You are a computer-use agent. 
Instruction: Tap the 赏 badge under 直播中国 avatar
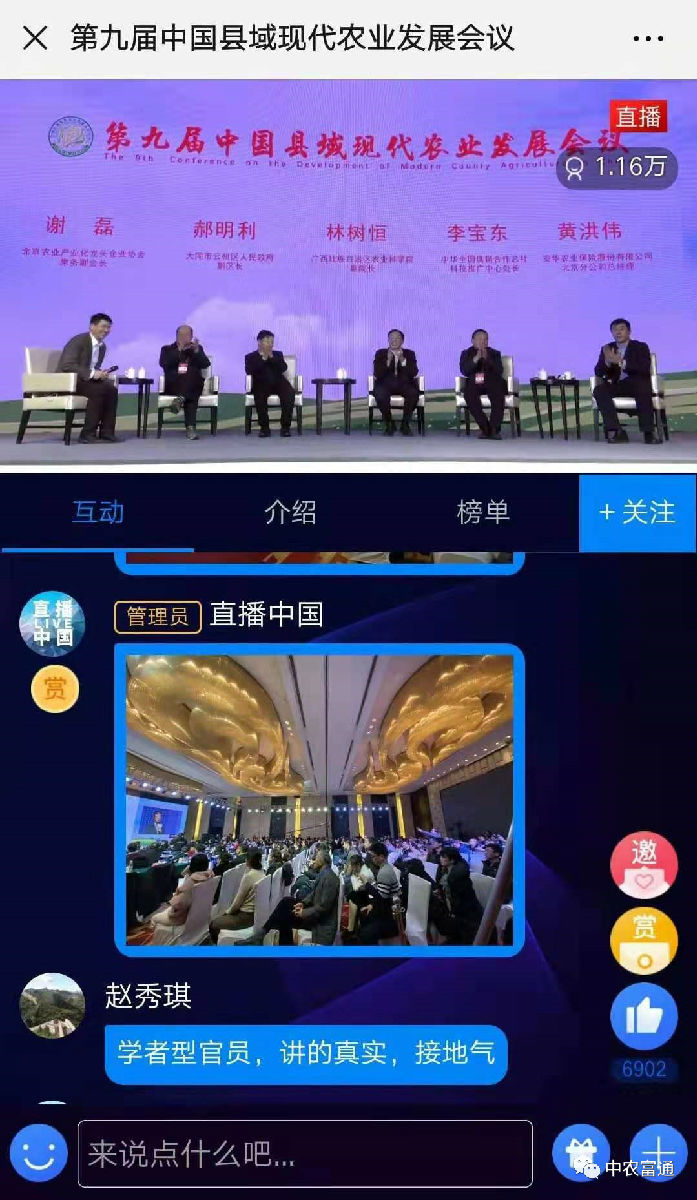[54, 689]
